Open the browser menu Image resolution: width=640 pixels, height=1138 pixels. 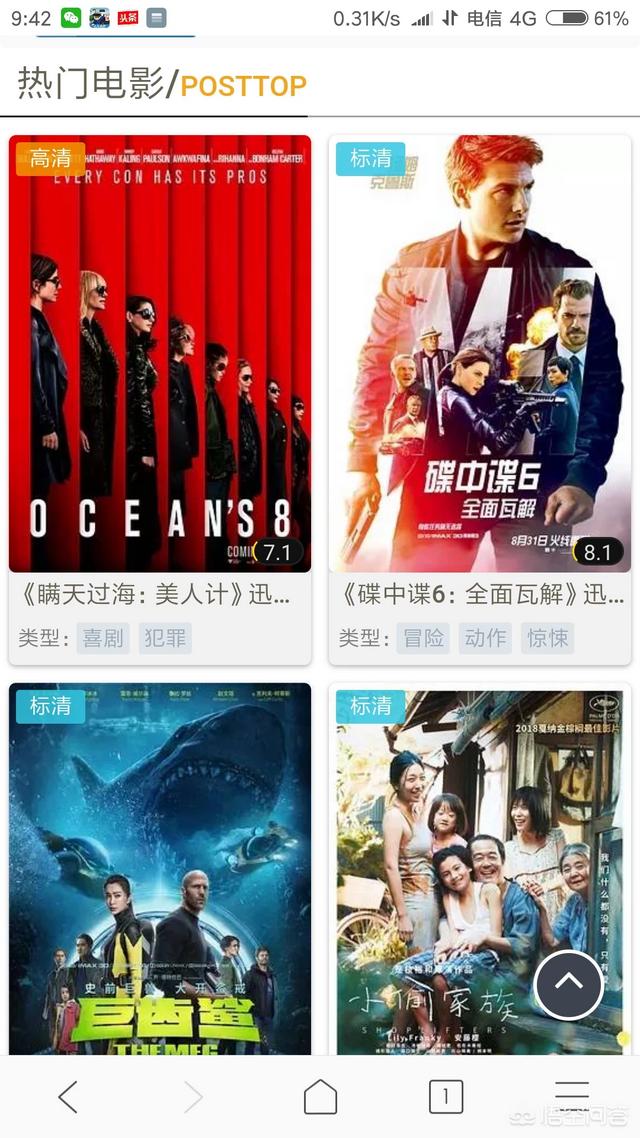[572, 1097]
